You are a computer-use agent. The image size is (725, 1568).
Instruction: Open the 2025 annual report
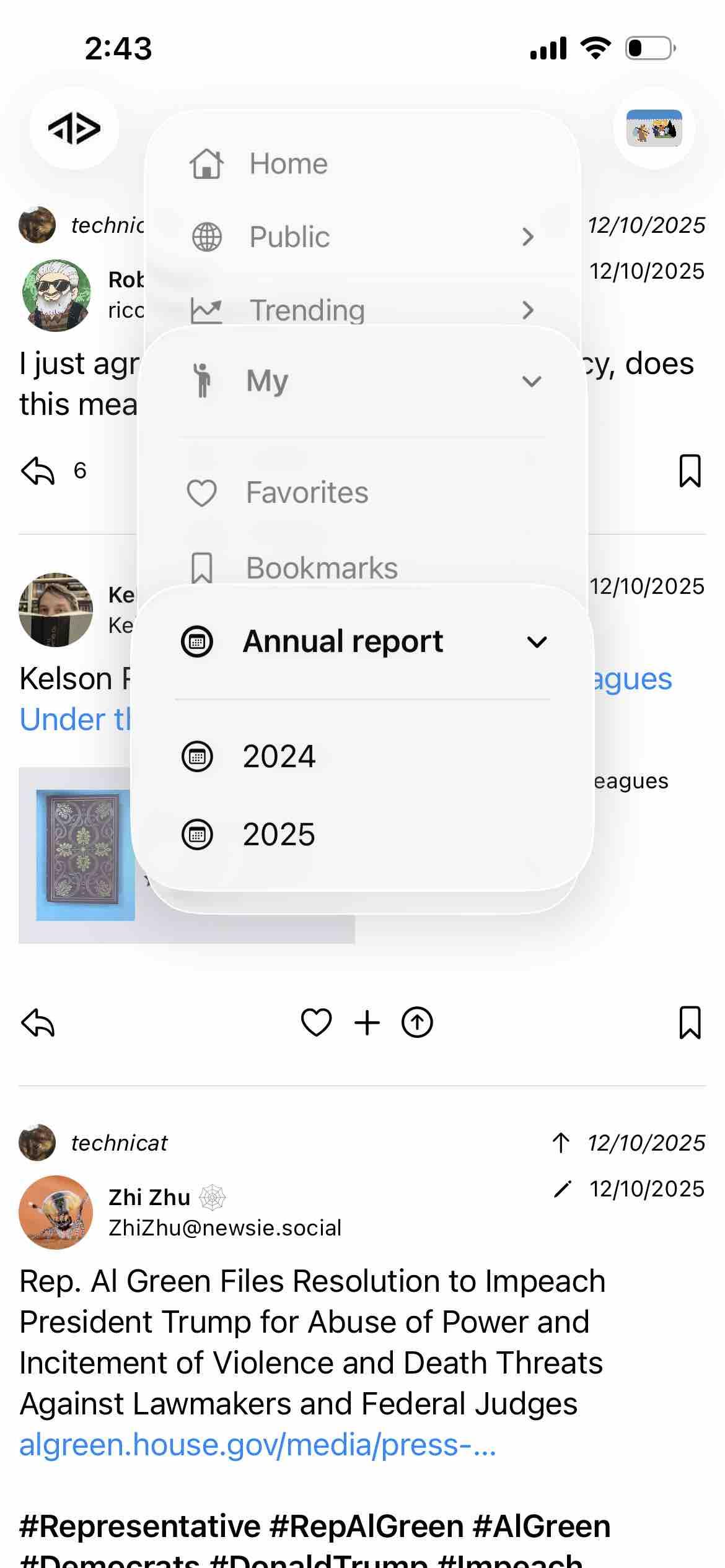coord(279,834)
